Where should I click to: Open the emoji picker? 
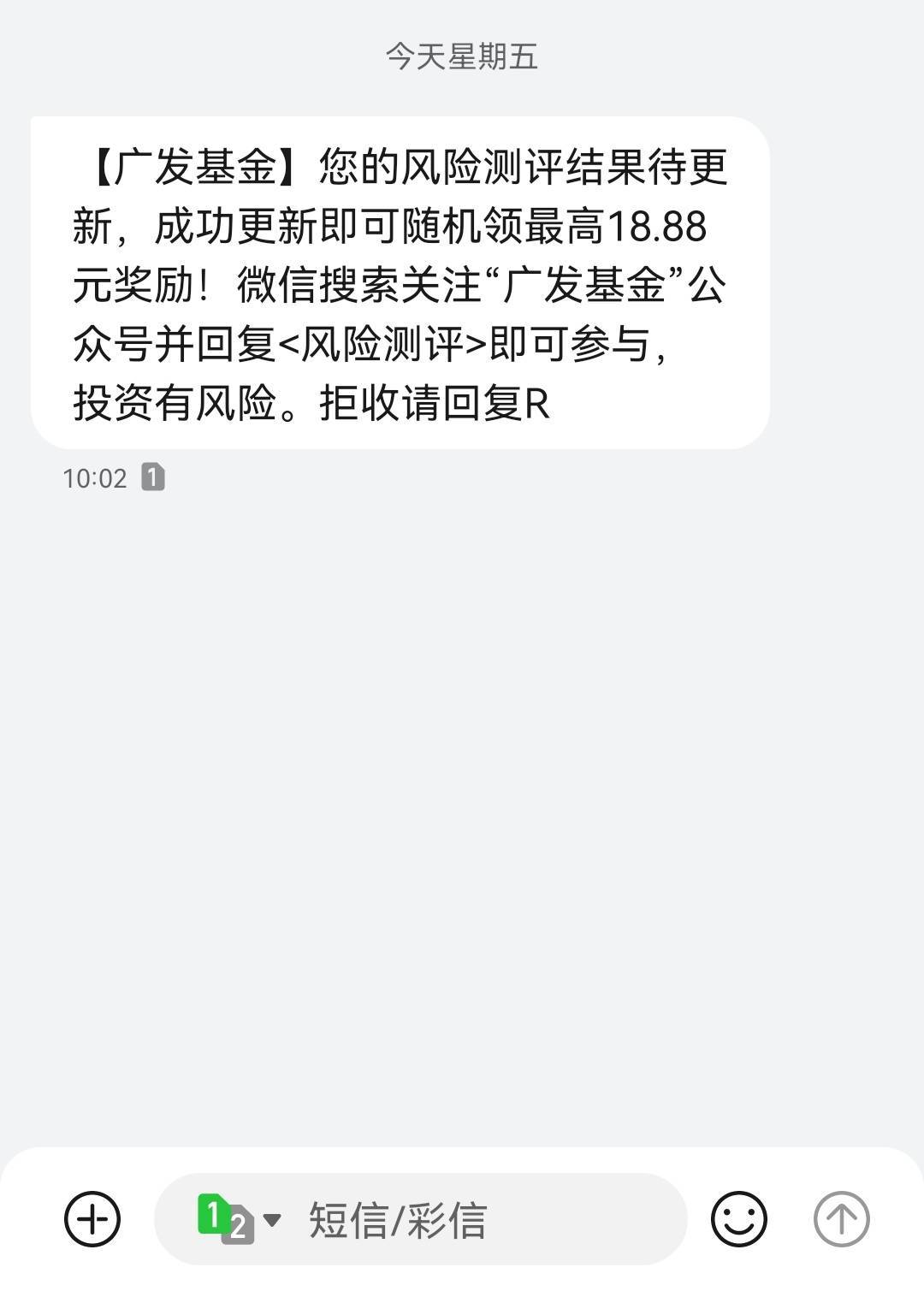(739, 1218)
